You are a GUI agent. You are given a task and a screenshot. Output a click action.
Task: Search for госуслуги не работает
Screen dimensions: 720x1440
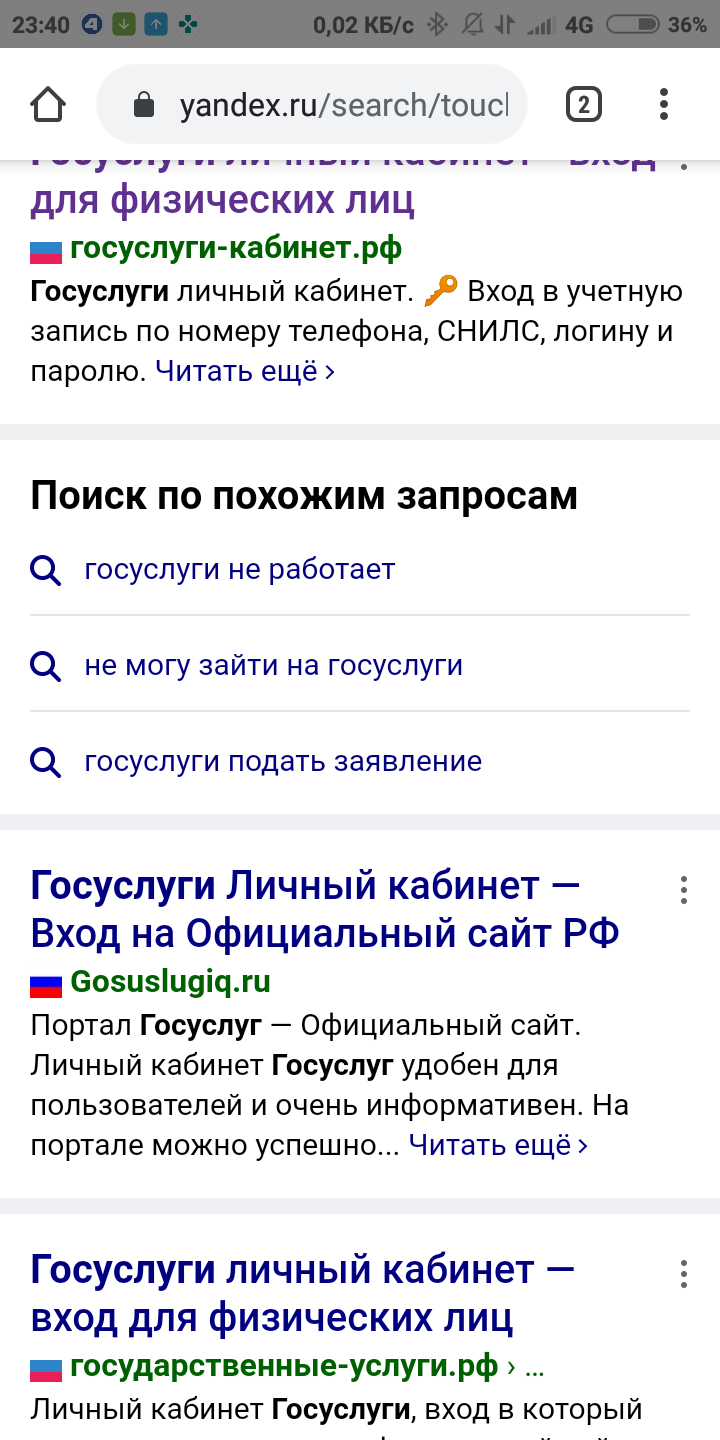point(240,570)
